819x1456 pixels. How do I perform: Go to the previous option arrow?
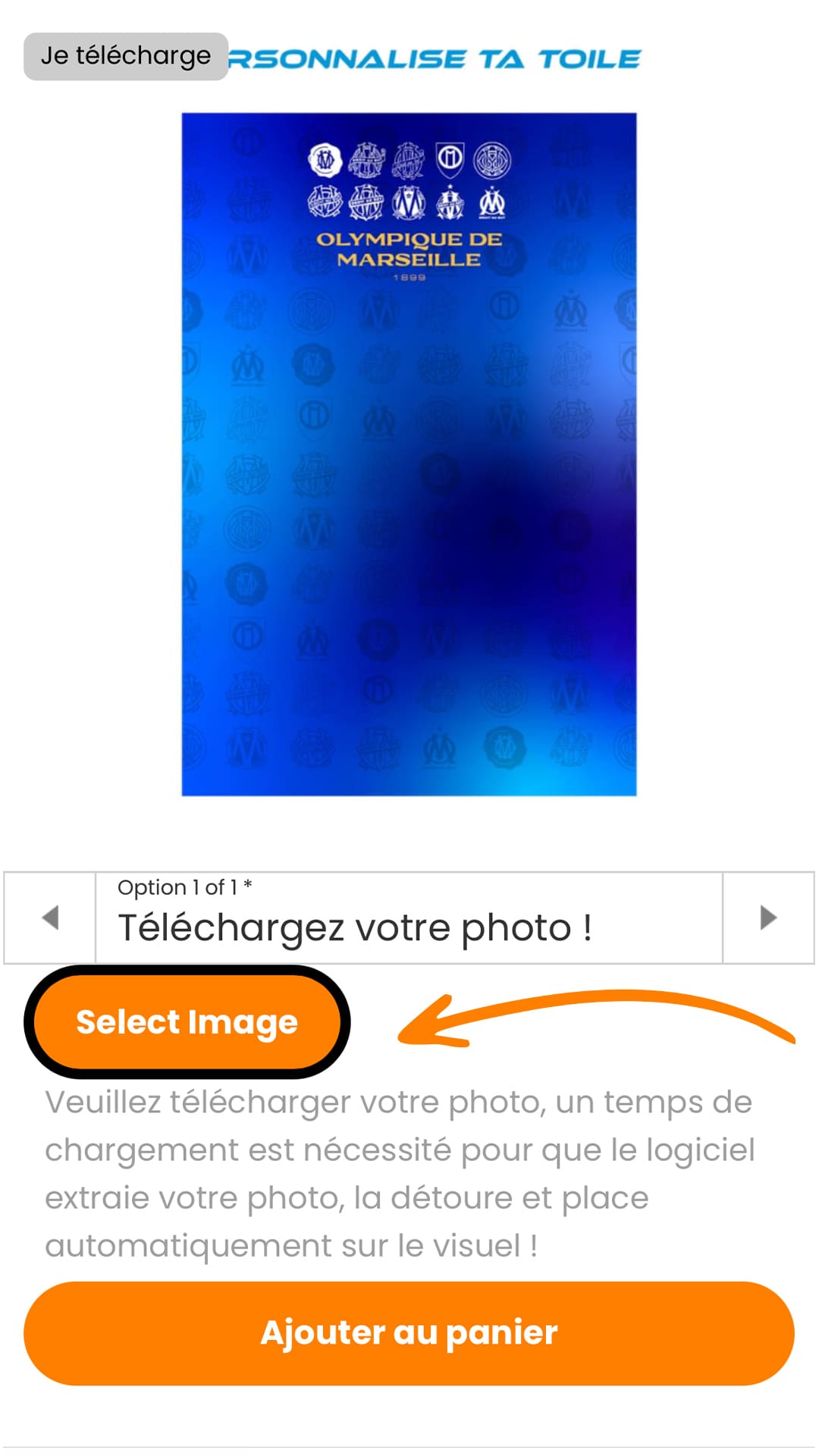[x=50, y=918]
